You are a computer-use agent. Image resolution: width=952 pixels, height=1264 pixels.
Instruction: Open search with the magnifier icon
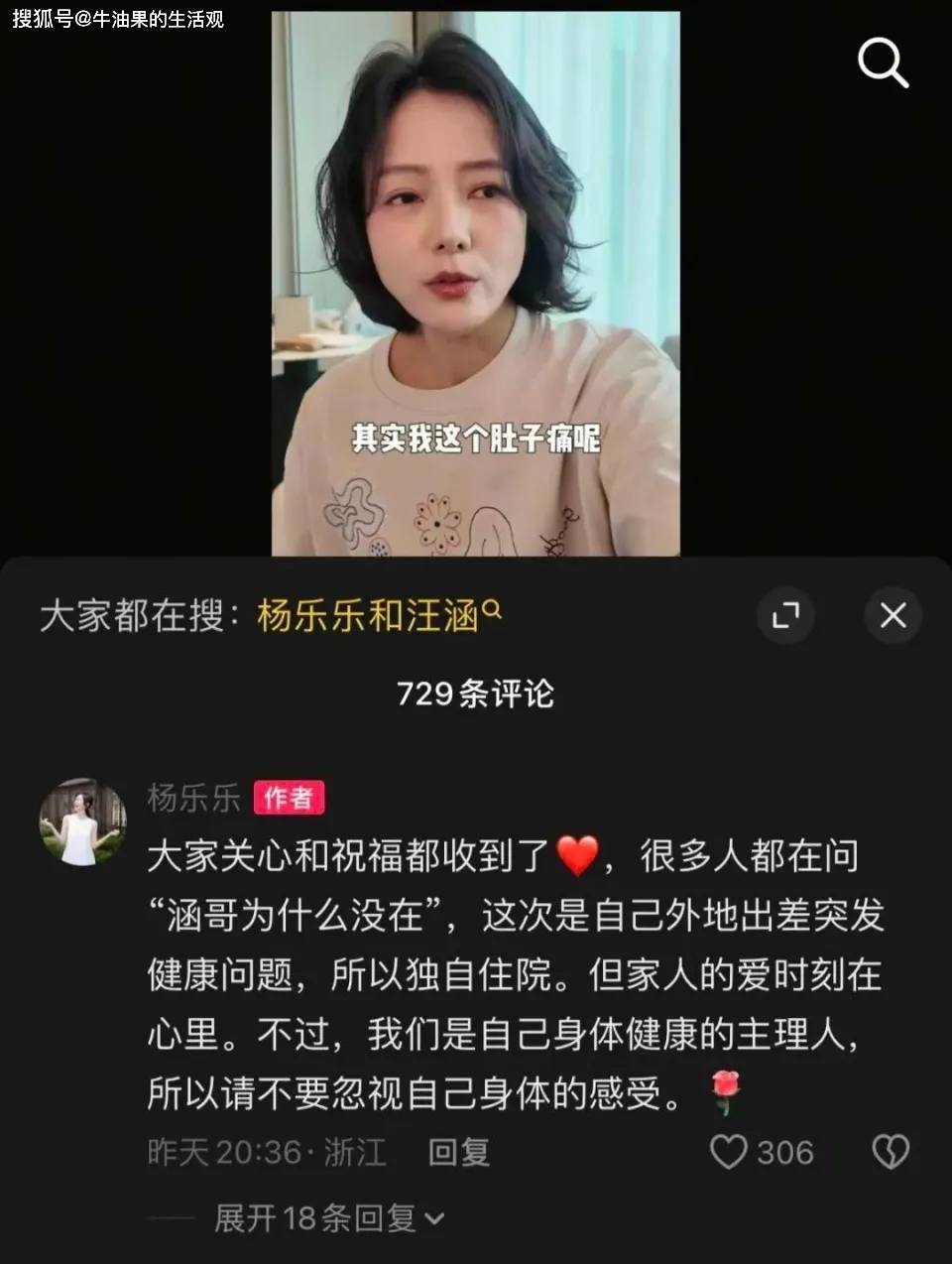click(x=883, y=64)
